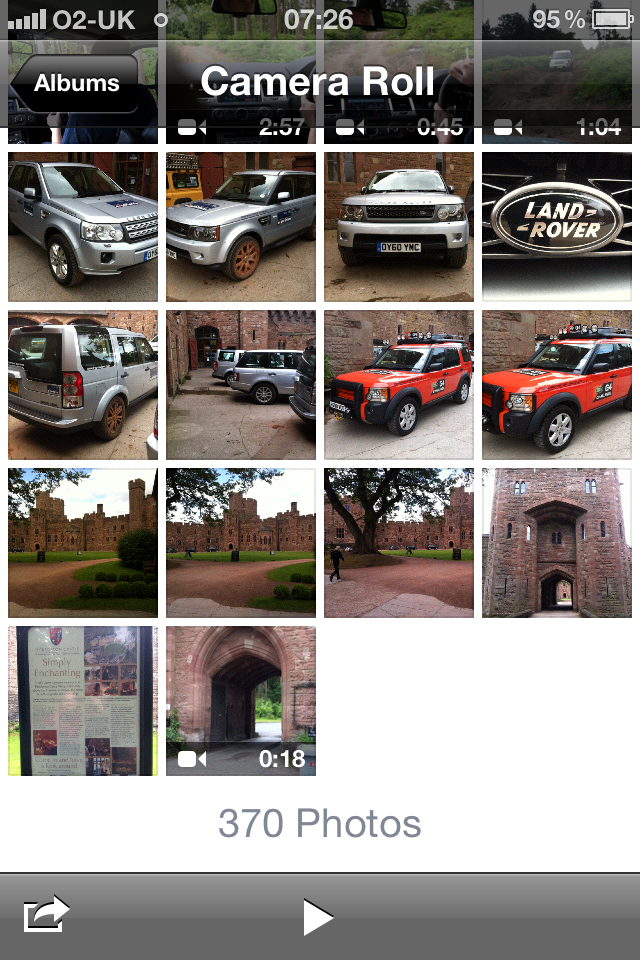Open the silver Land Rover rear view photo

pos(82,384)
